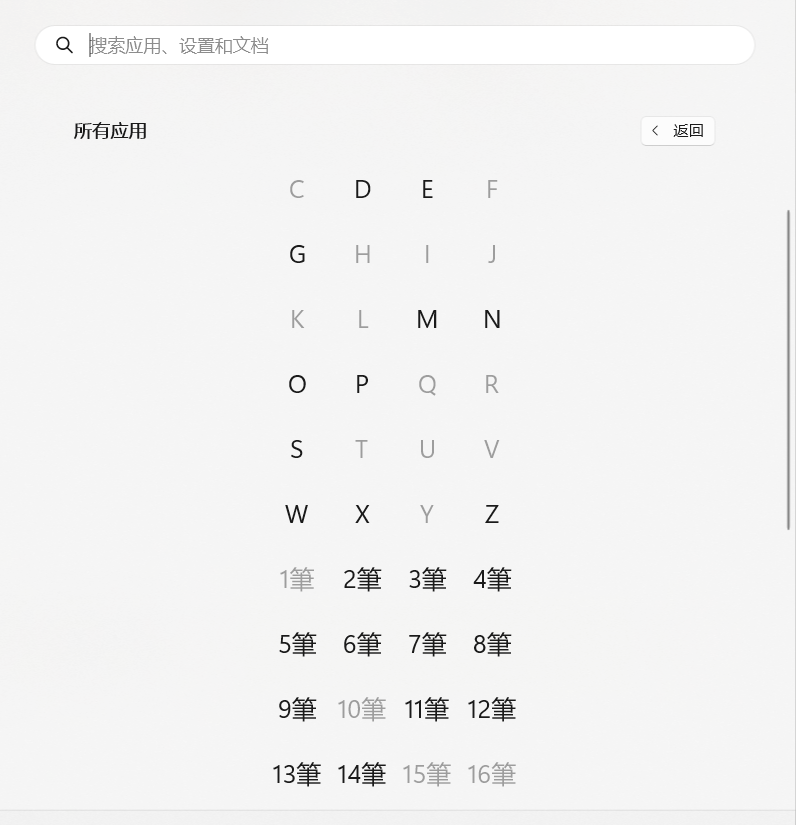Open the Z letter group

(492, 514)
